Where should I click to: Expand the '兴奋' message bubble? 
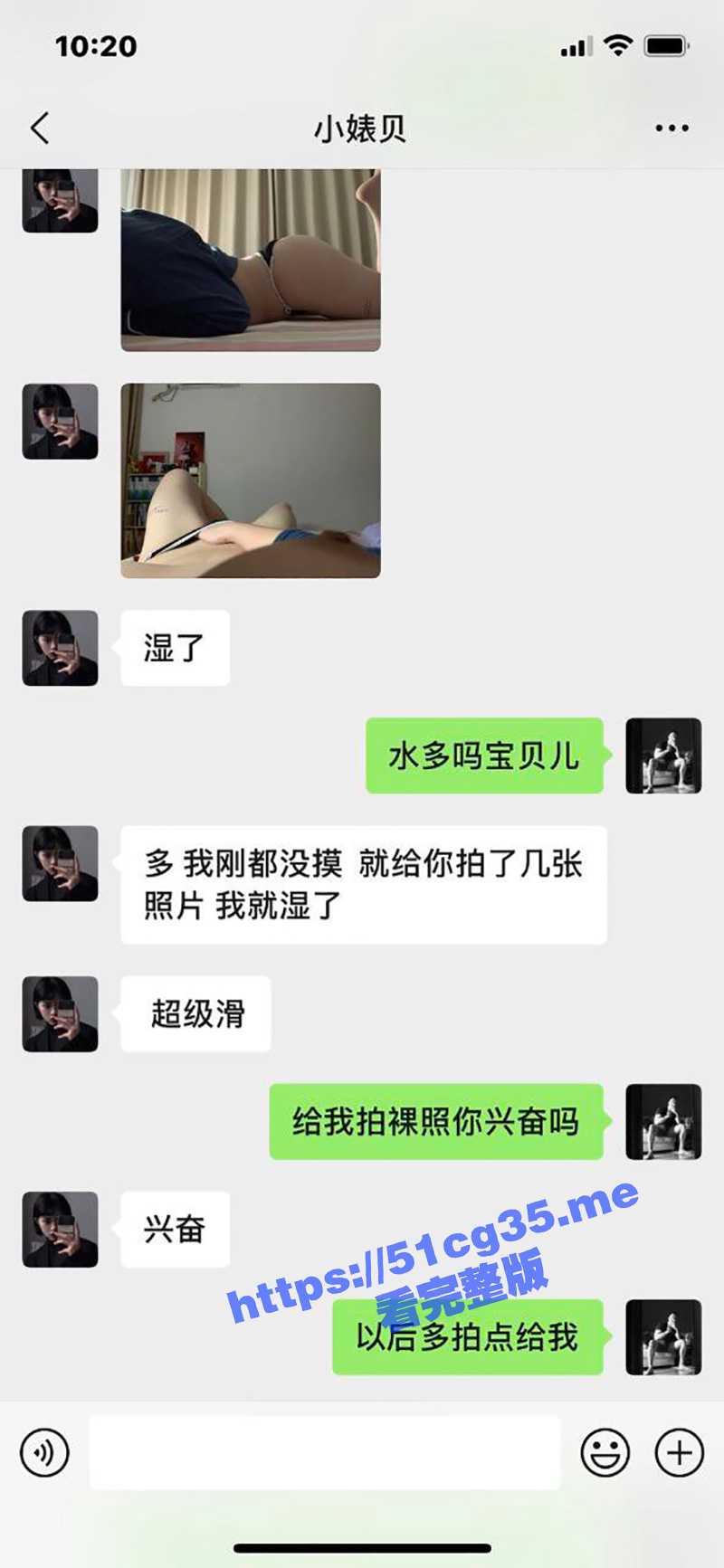[x=176, y=1228]
